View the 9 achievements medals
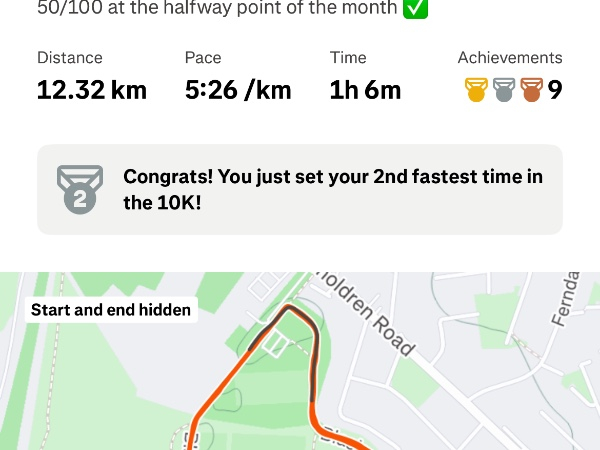 pos(512,90)
